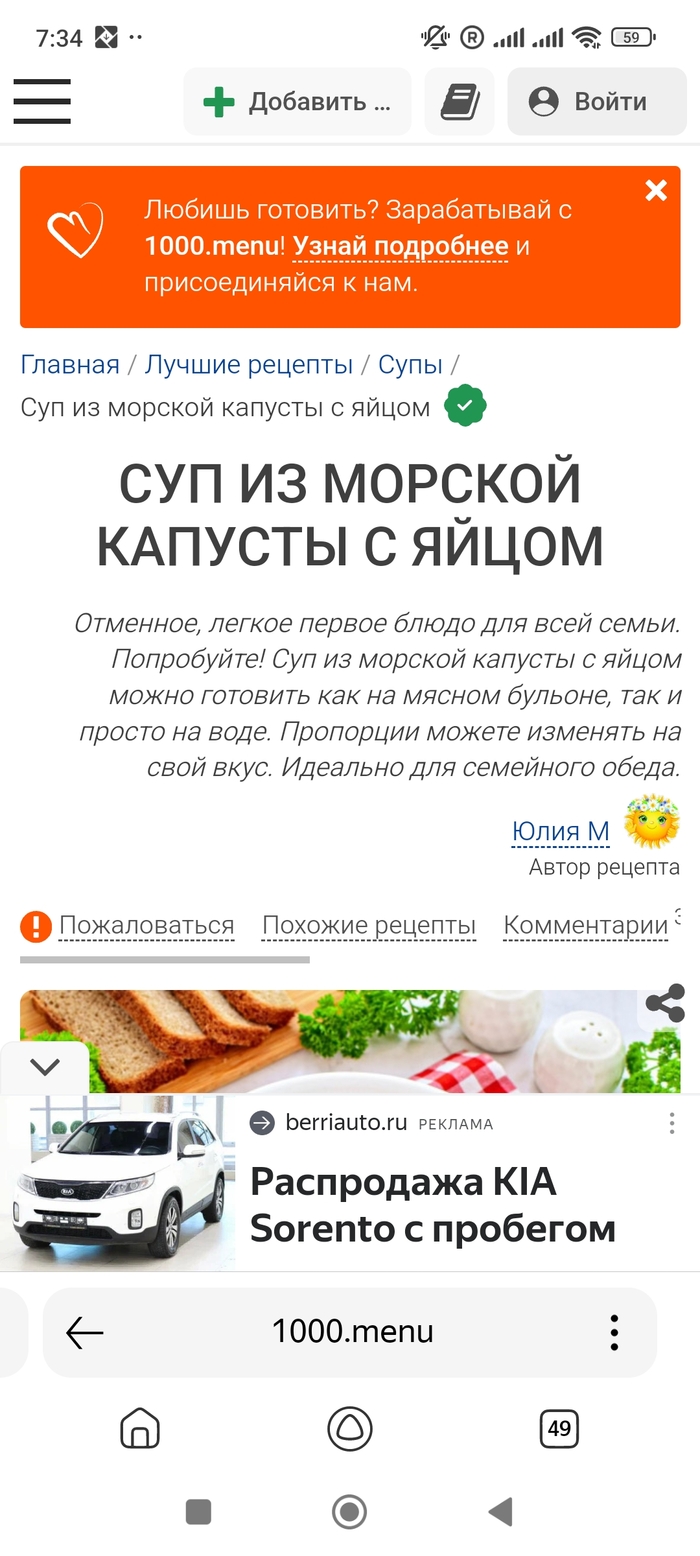Collapse the ad with chevron
Screen dimensions: 700x1556
pos(44,1067)
